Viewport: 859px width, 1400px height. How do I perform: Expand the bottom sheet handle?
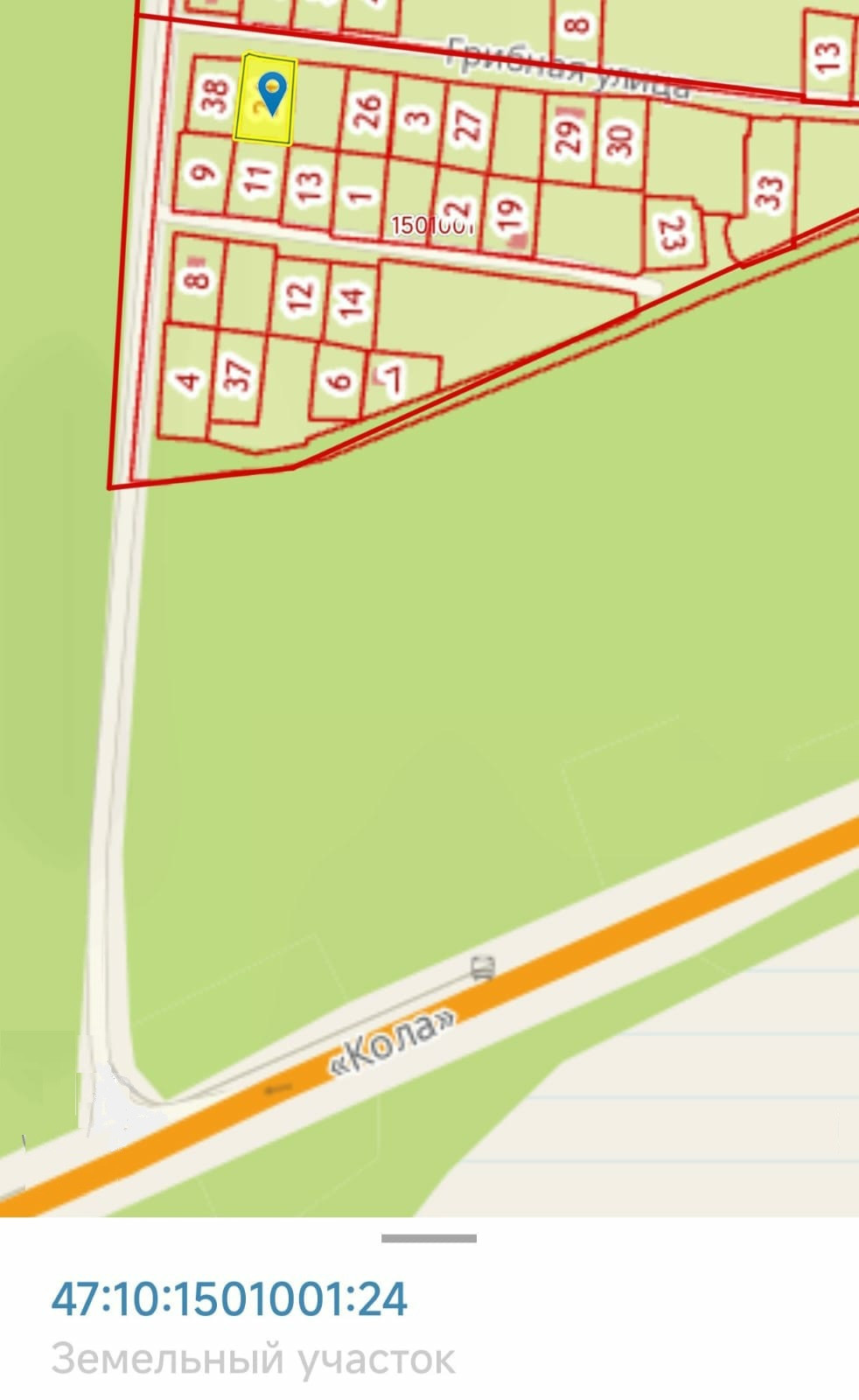click(x=429, y=1238)
